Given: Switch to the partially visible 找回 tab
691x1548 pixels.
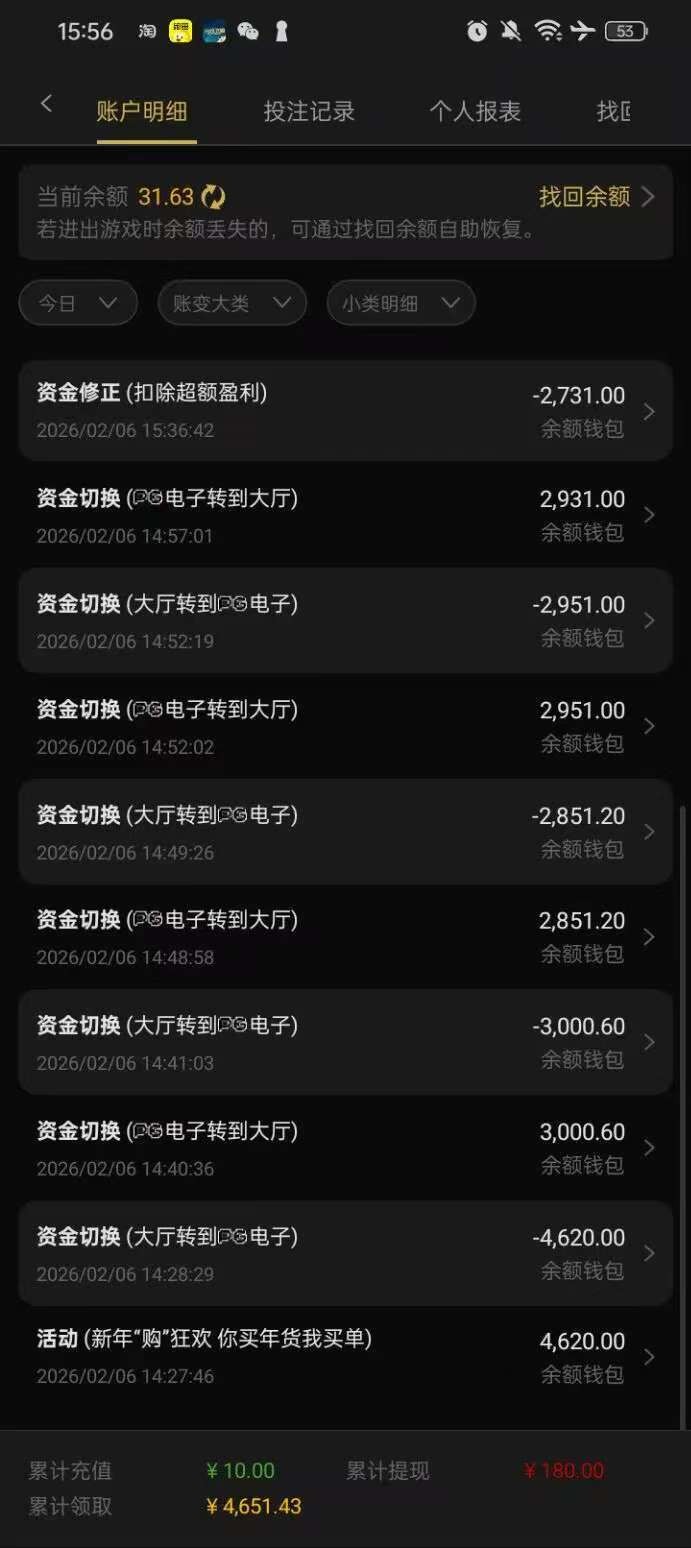Looking at the screenshot, I should tap(614, 111).
